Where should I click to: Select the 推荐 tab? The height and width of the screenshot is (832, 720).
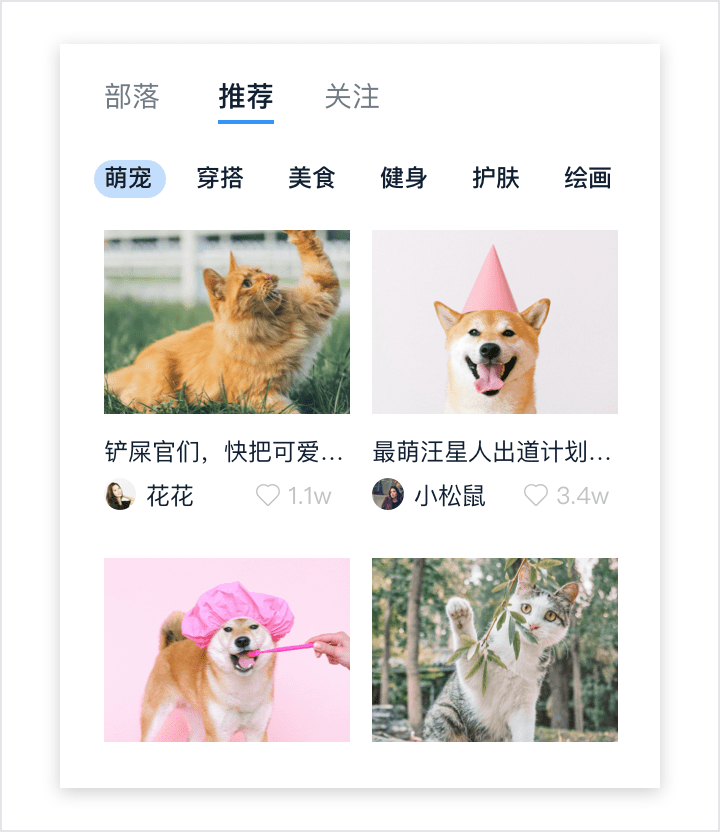(246, 97)
